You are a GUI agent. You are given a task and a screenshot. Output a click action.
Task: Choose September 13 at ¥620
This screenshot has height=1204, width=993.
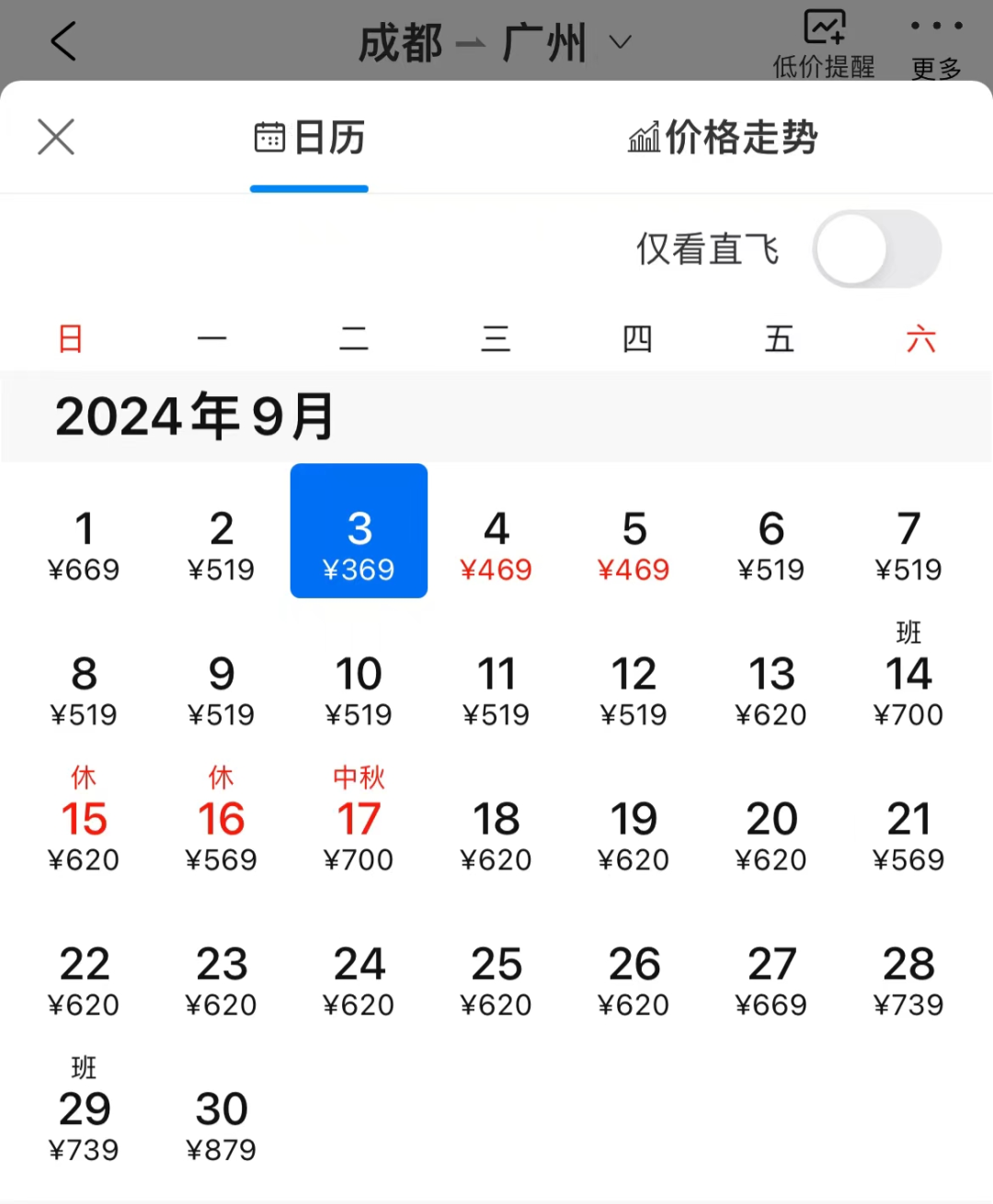click(771, 691)
